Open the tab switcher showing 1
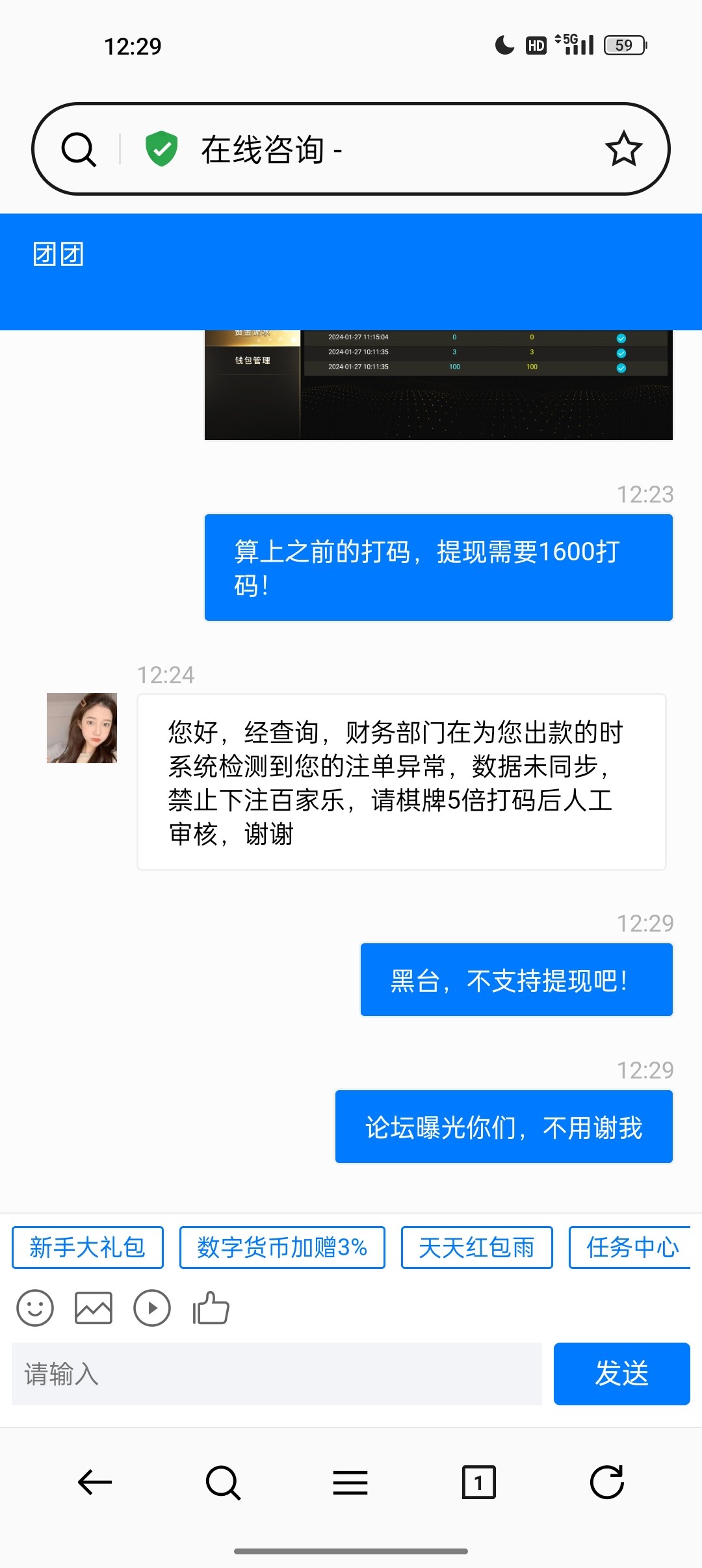702x1568 pixels. 478,1483
